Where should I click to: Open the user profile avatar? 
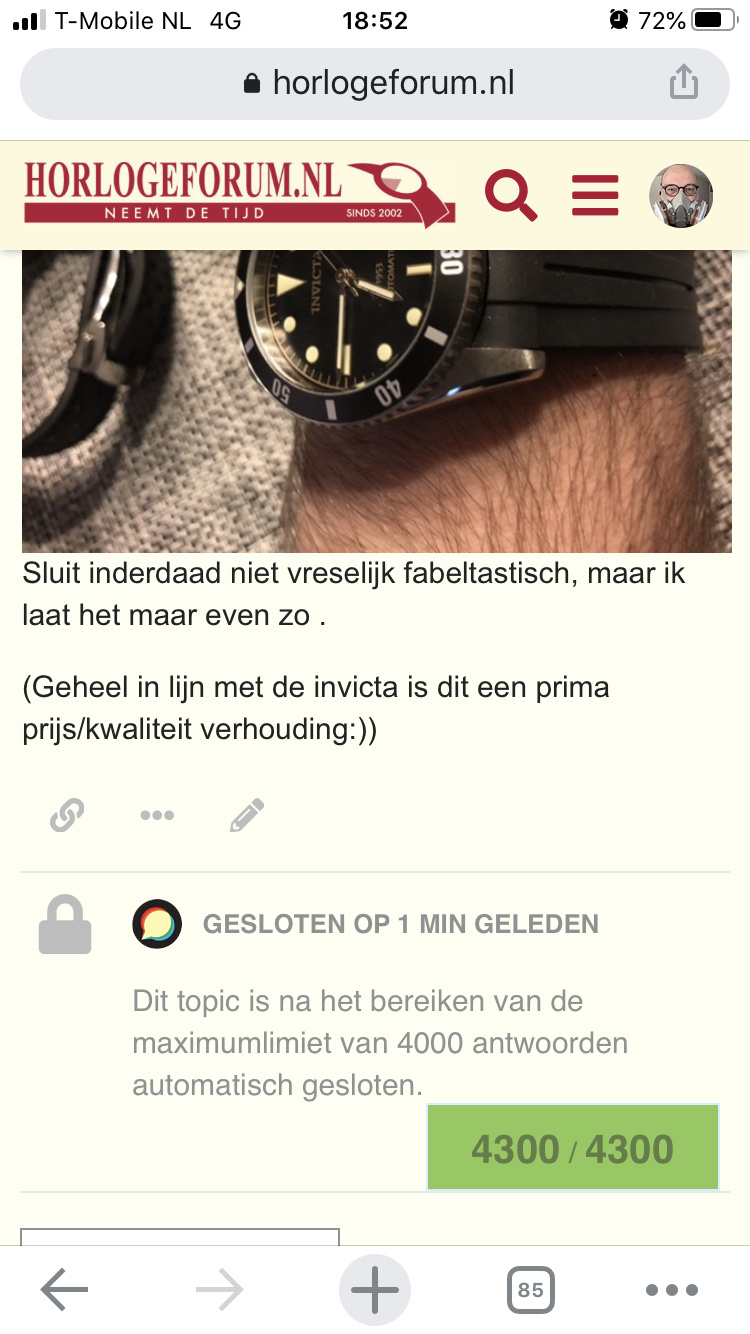(681, 195)
